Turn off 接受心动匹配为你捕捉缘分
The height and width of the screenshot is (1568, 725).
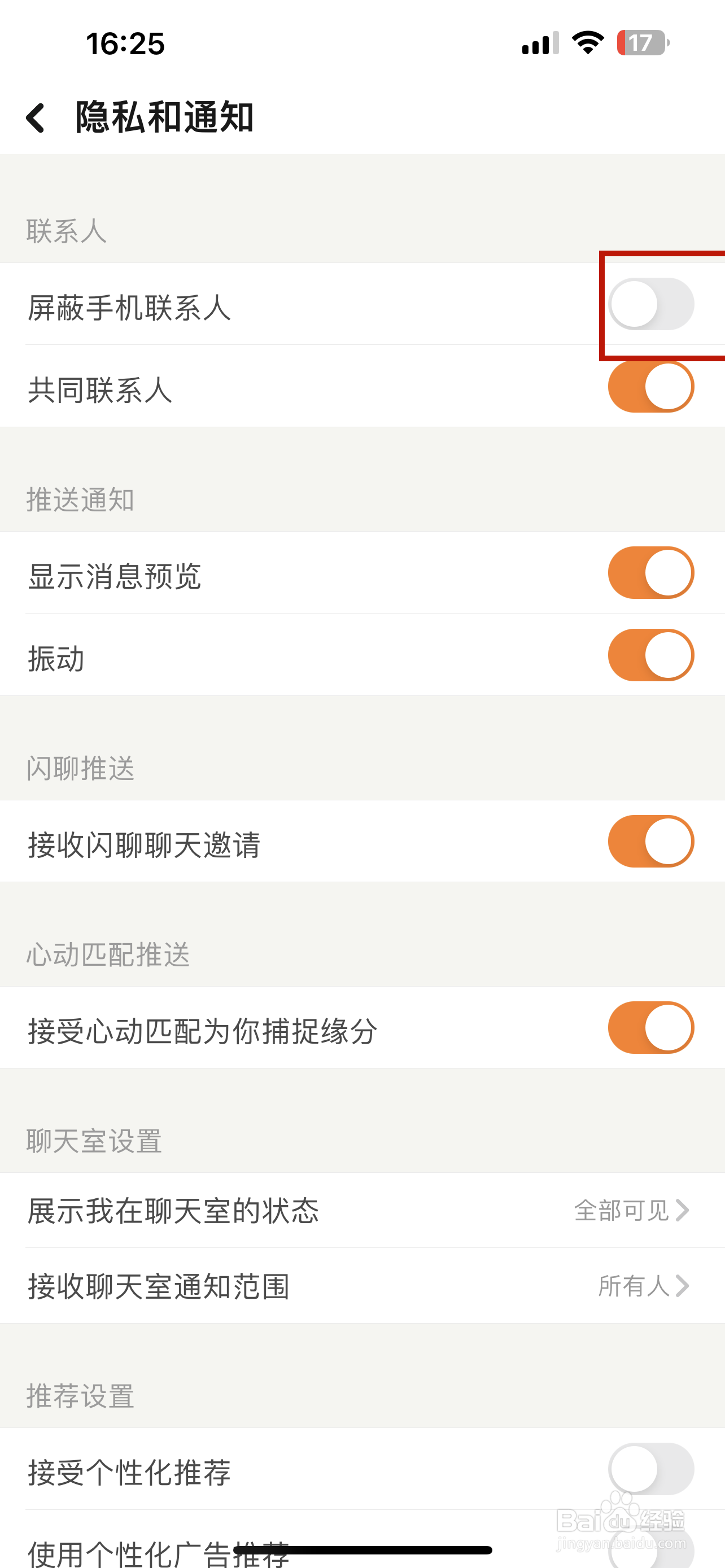point(650,1027)
